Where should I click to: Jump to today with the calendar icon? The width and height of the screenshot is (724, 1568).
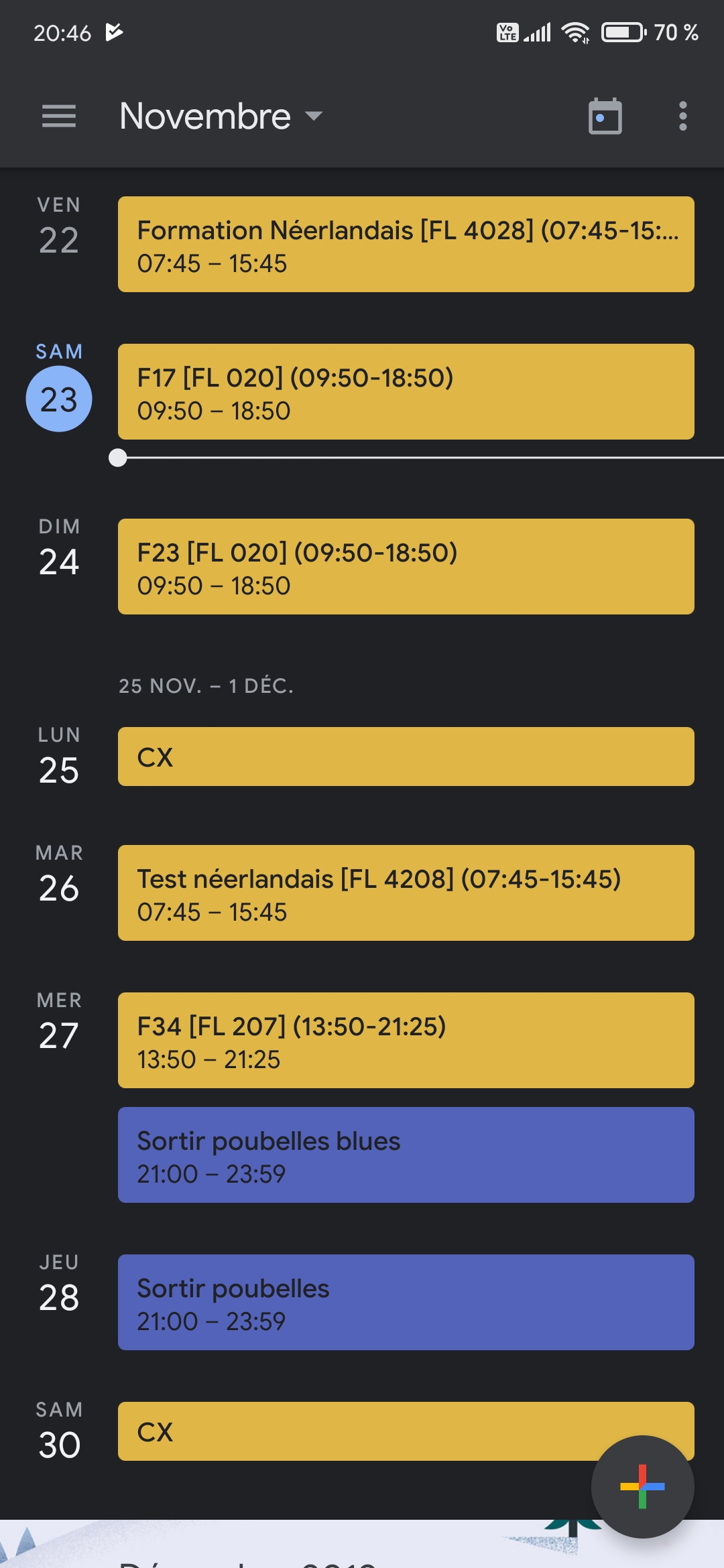tap(605, 117)
